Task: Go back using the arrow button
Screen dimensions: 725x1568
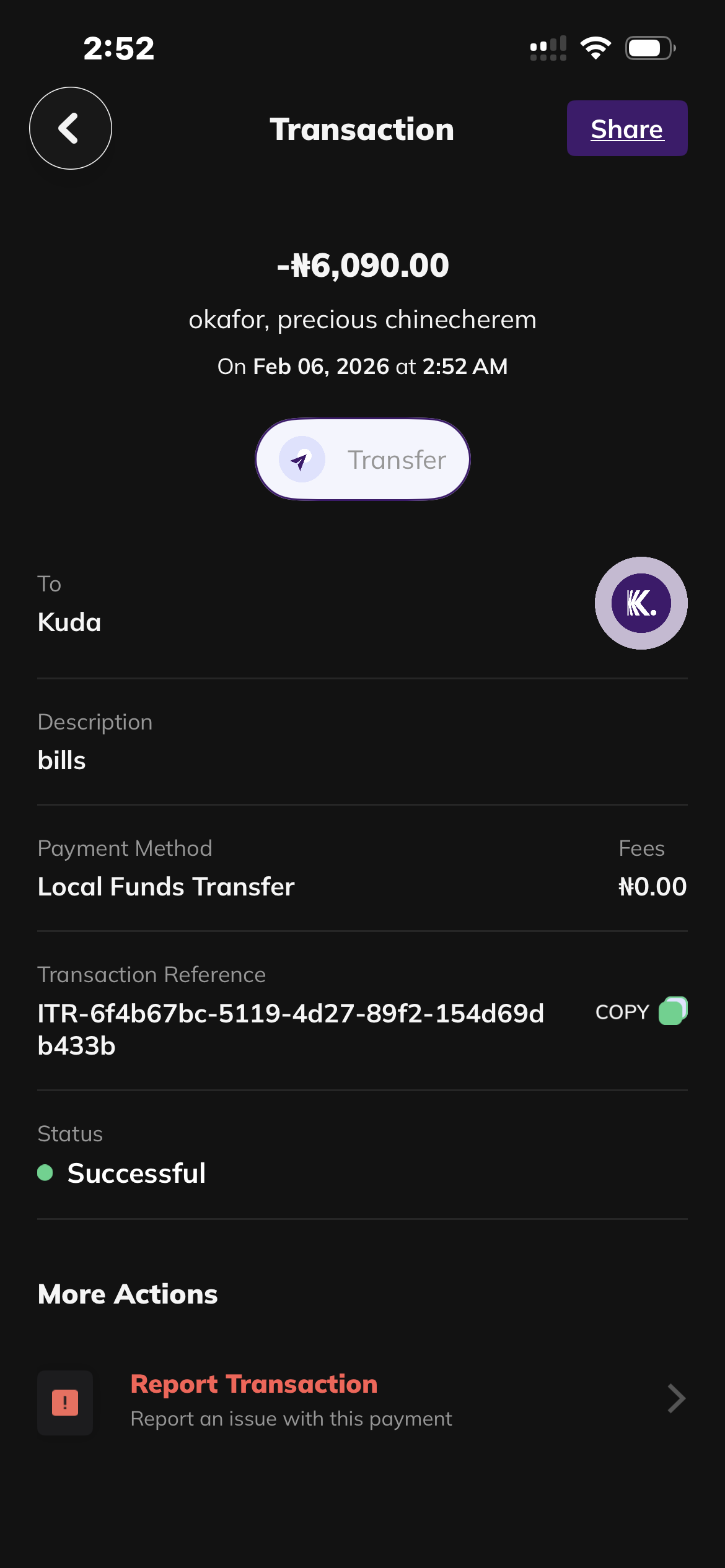Action: point(71,128)
